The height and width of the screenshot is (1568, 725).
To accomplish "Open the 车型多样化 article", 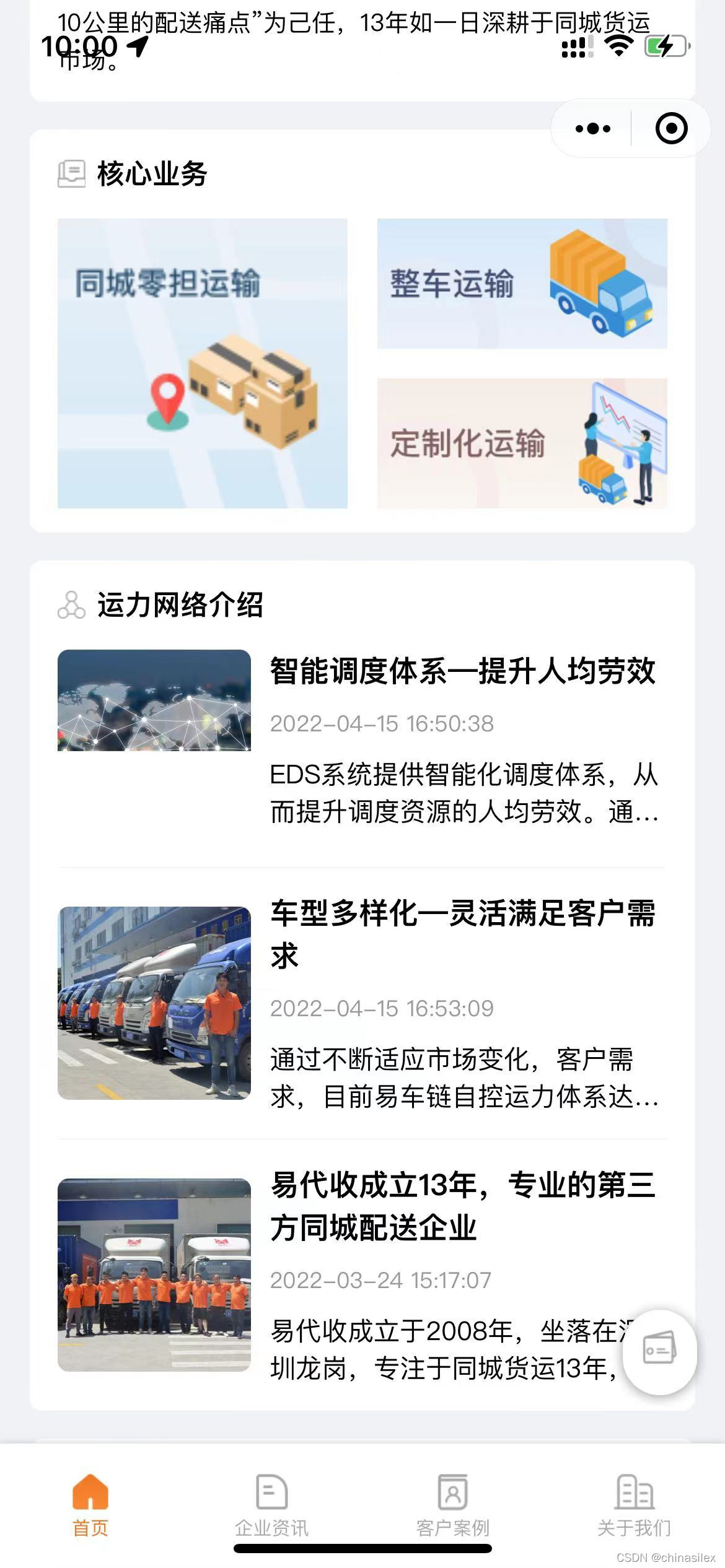I will pos(462,934).
